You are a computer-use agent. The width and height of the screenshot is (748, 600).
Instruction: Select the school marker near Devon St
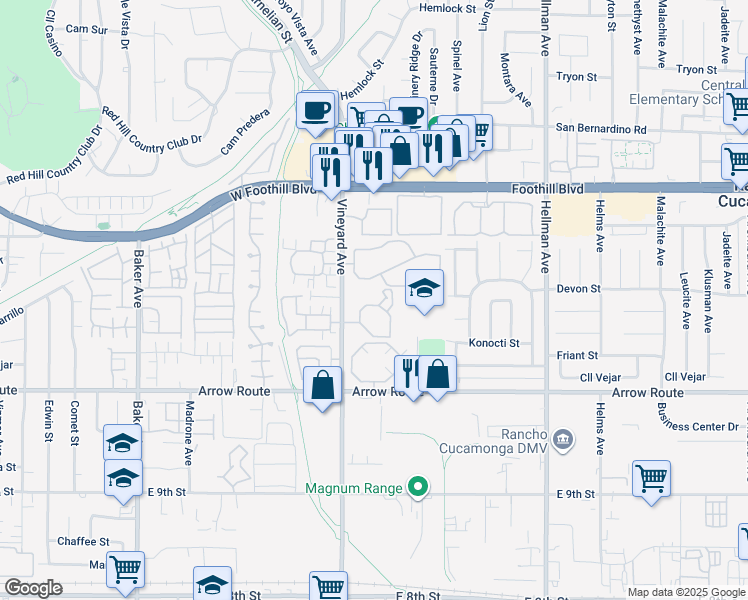tap(425, 289)
